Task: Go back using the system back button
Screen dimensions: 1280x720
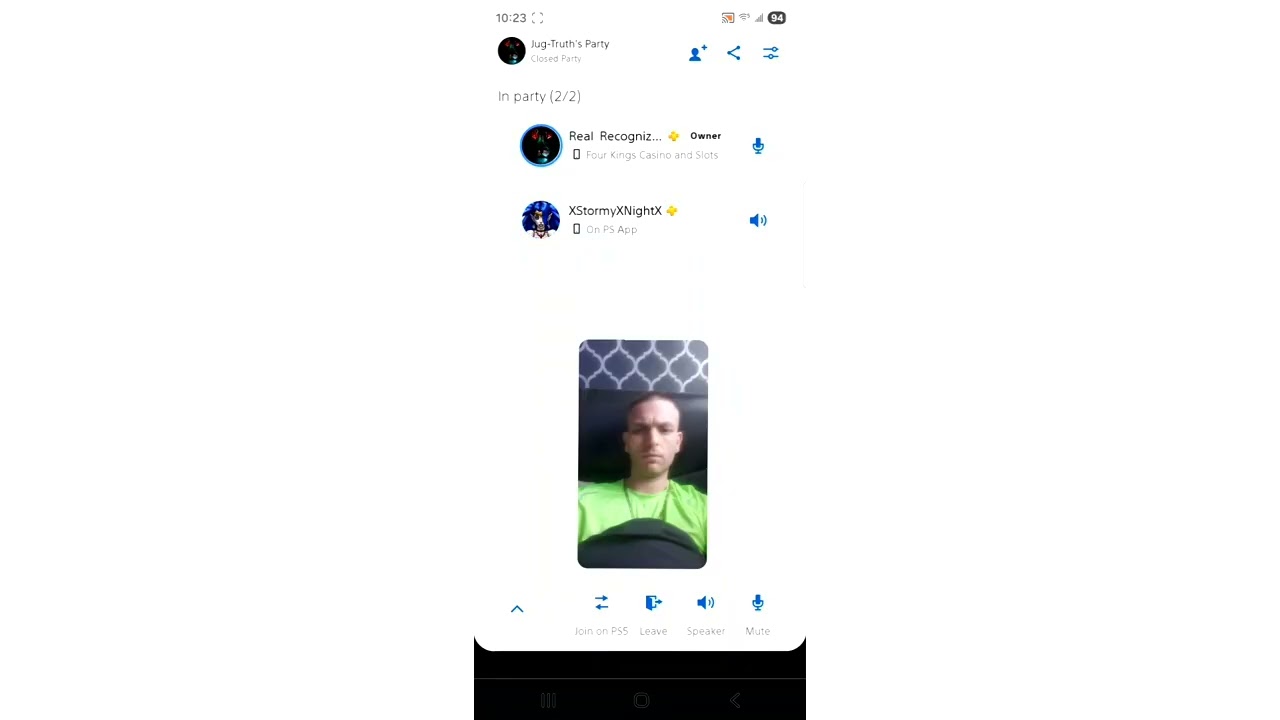Action: 735,700
